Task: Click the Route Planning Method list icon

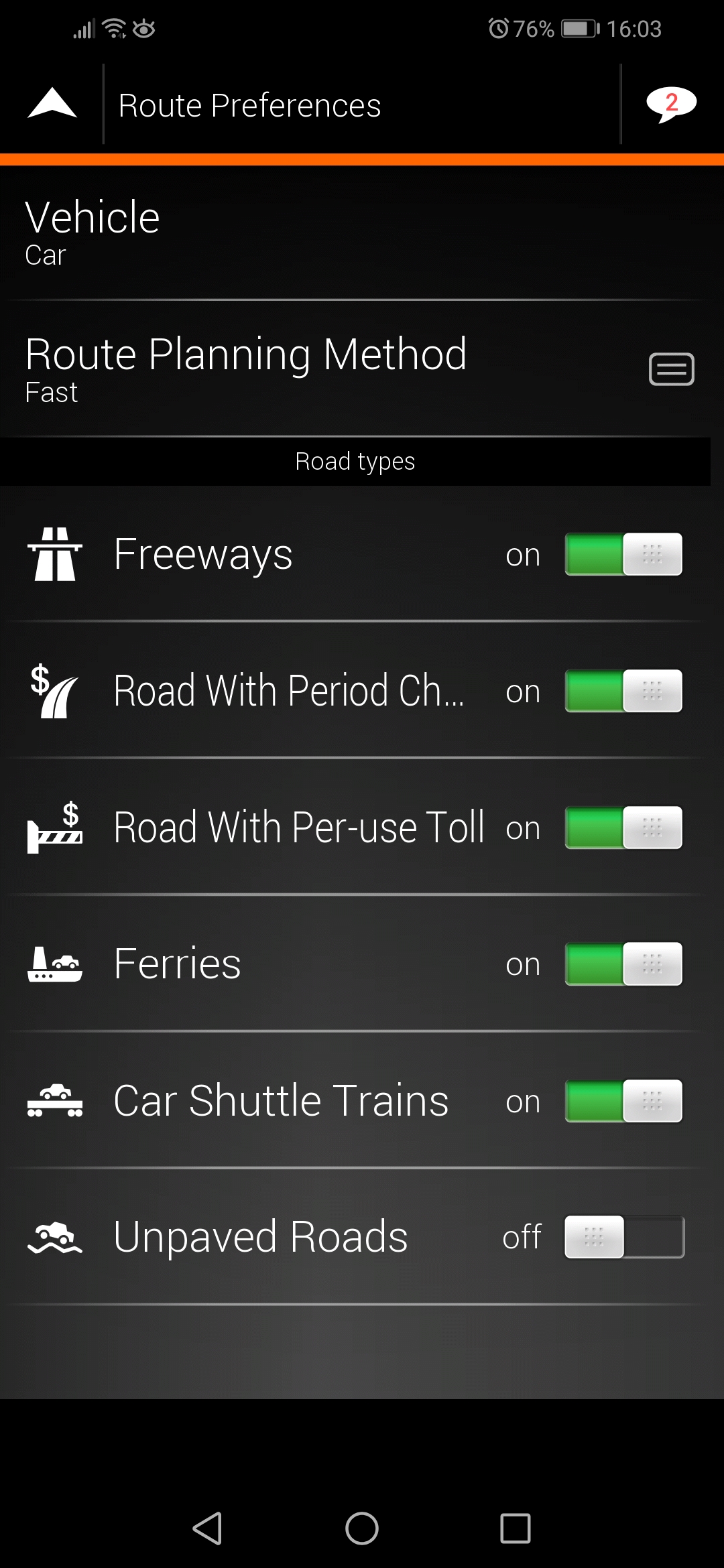Action: click(671, 369)
